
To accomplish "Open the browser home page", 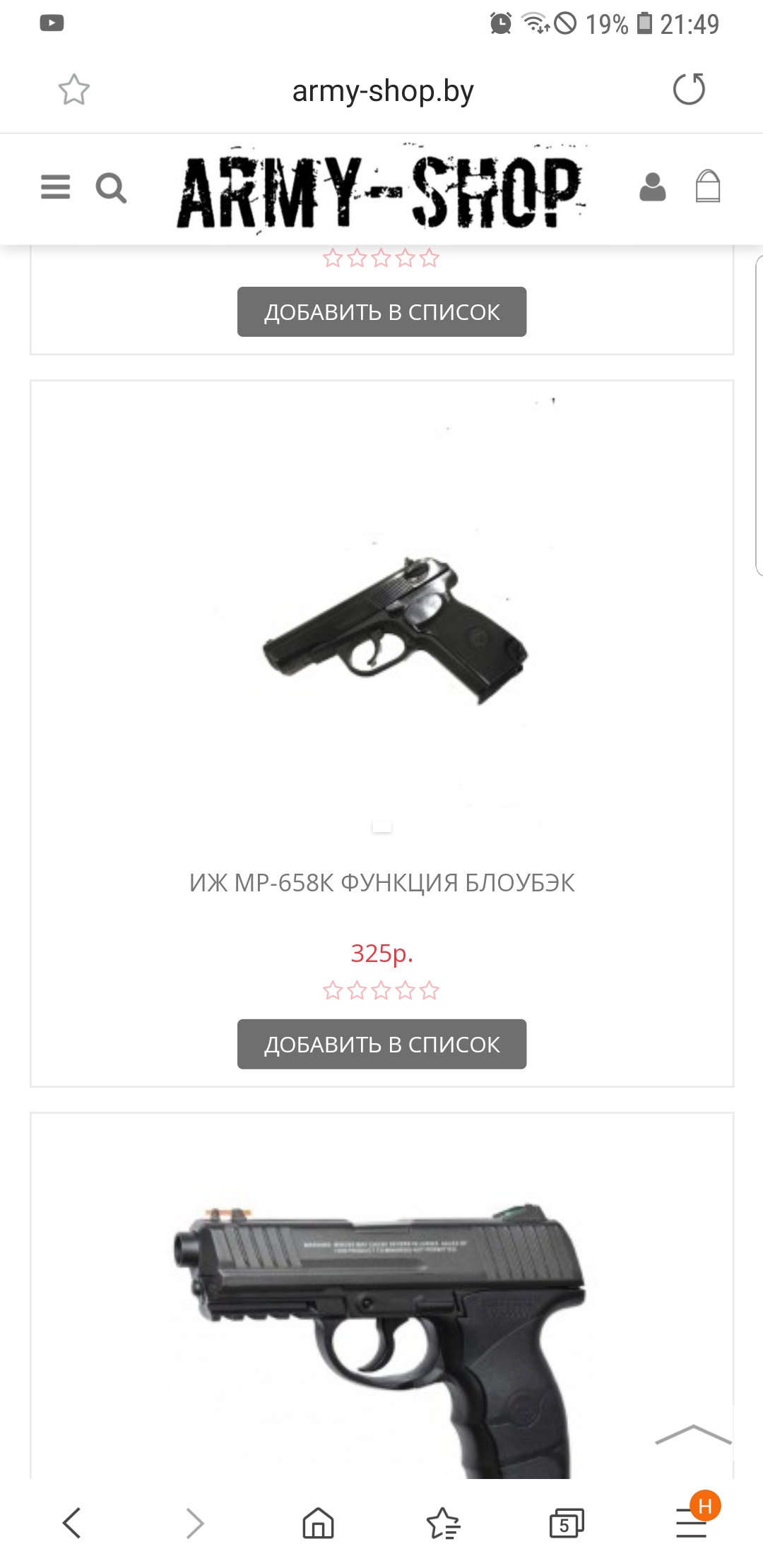I will [318, 1523].
